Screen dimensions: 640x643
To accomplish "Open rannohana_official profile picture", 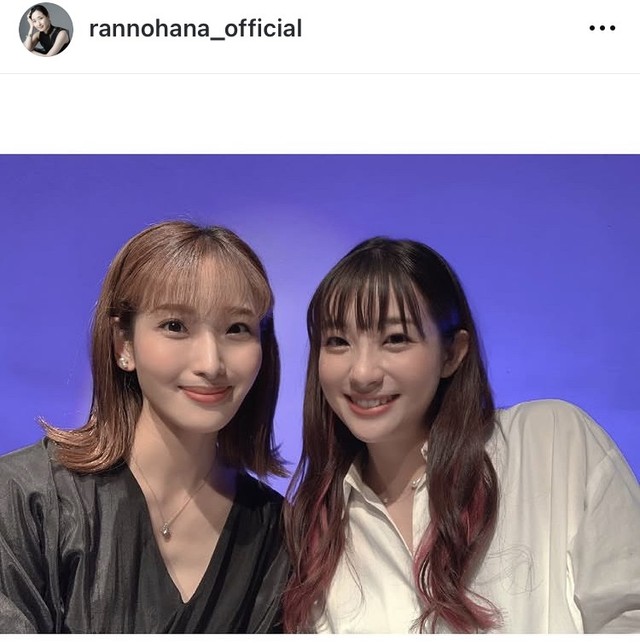I will point(46,29).
